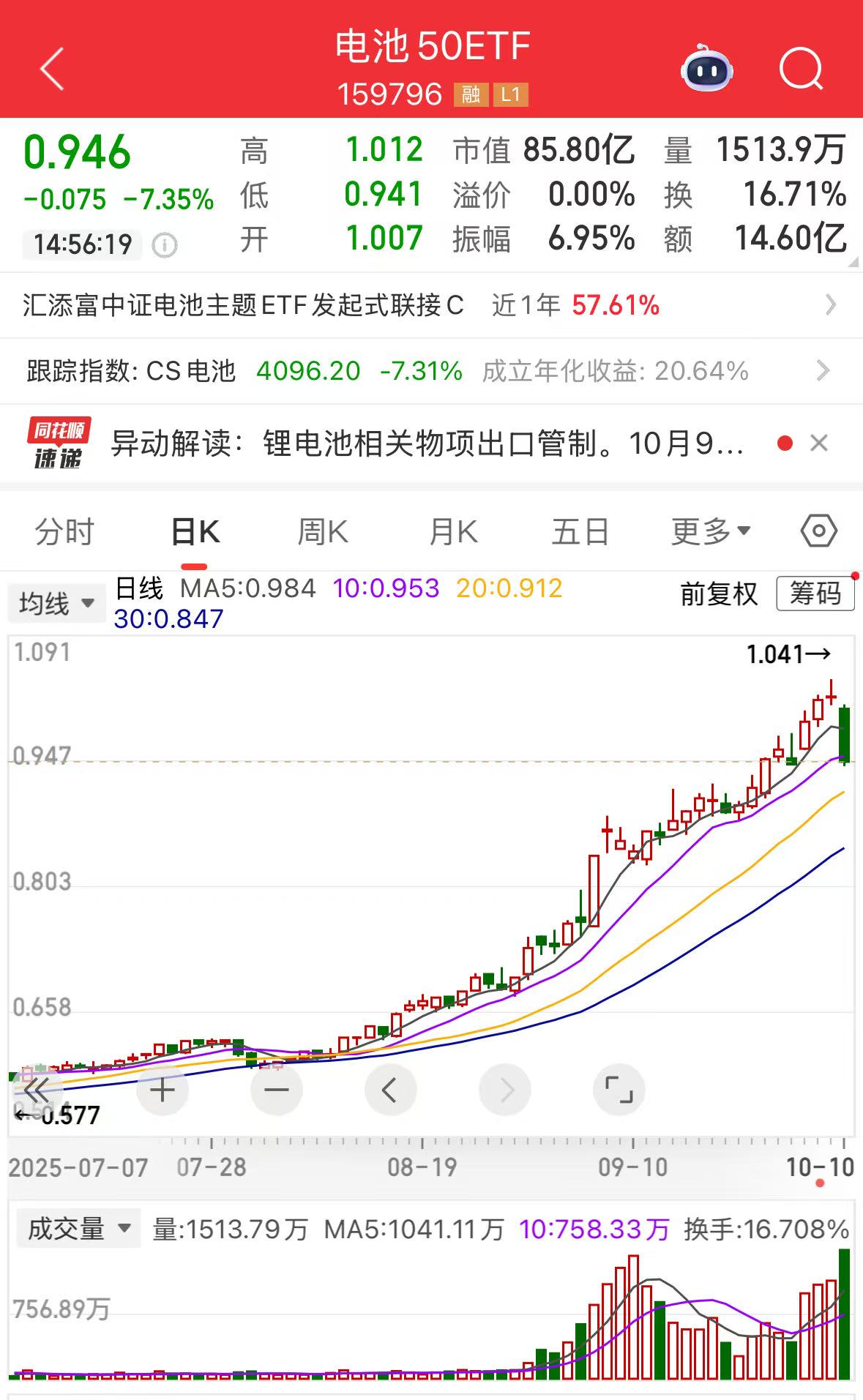Show info about the 14:56:19 timestamp
This screenshot has height=1400, width=863.
165,245
